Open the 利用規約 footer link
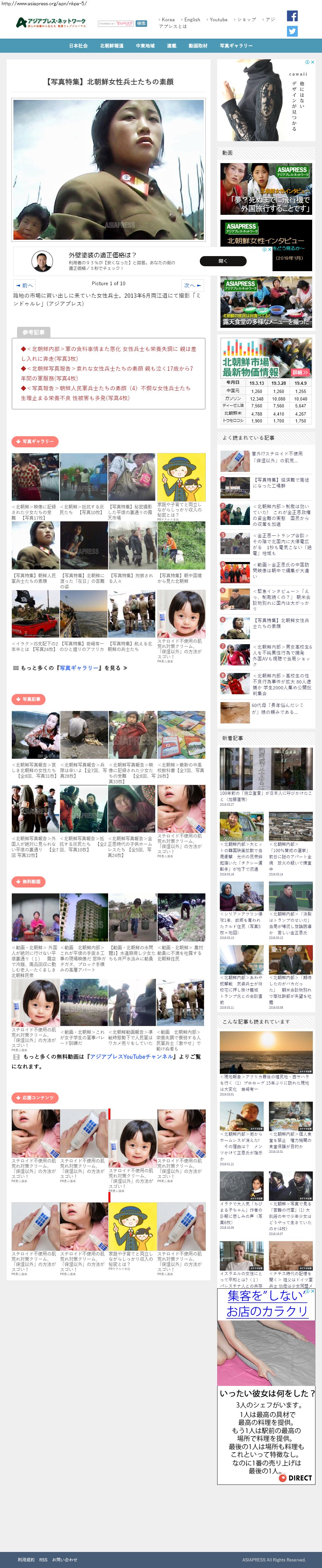The height and width of the screenshot is (1568, 322). tap(26, 1559)
